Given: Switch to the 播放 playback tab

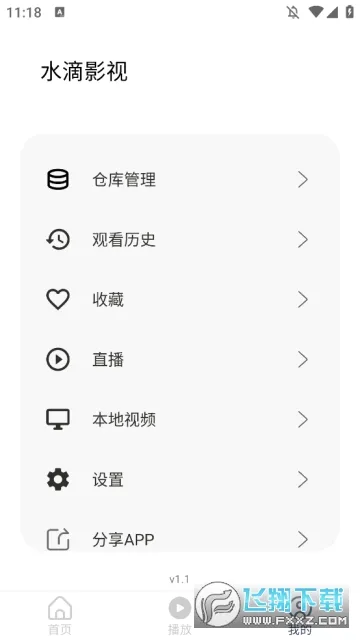Looking at the screenshot, I should pos(180,616).
